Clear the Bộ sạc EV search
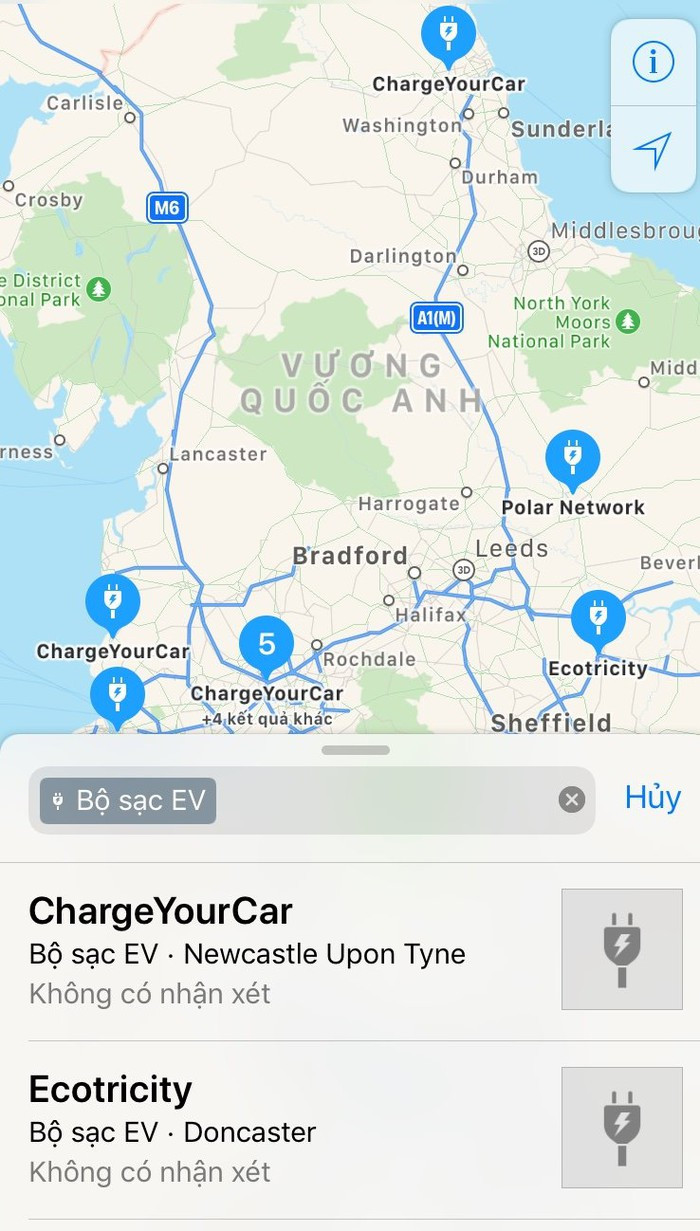700x1231 pixels. 571,799
